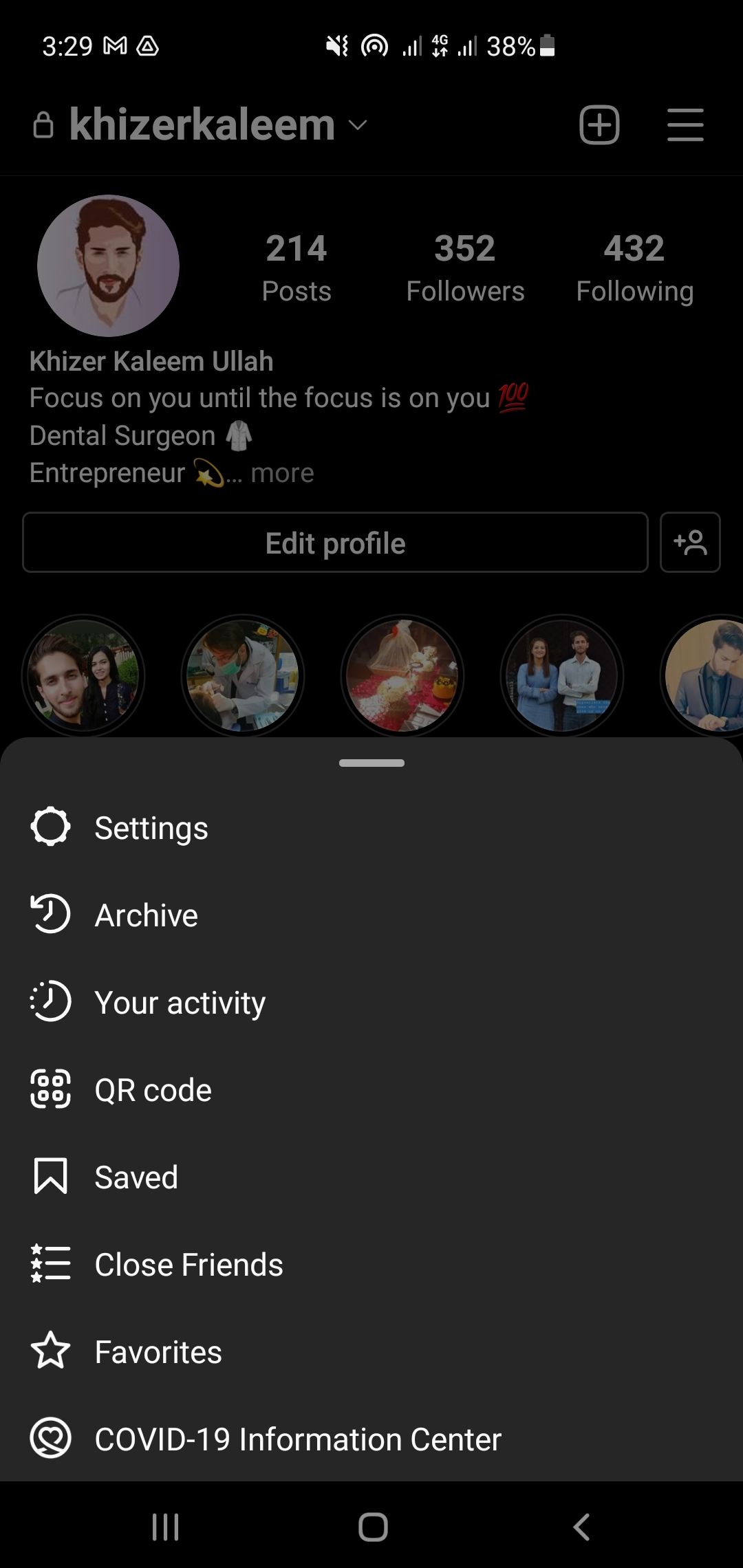Image resolution: width=743 pixels, height=1568 pixels.
Task: Tap the system back button
Action: pyautogui.click(x=581, y=1527)
